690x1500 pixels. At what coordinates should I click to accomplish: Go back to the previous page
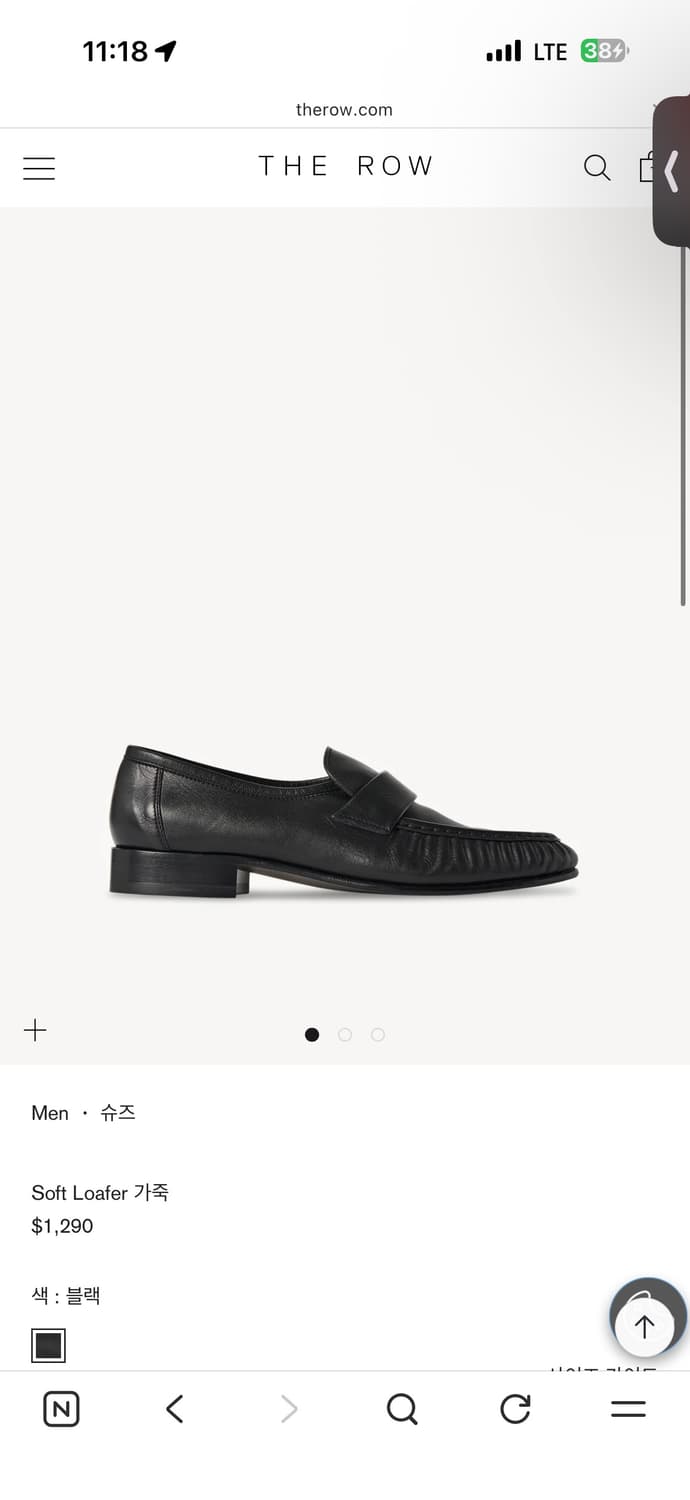(175, 1409)
